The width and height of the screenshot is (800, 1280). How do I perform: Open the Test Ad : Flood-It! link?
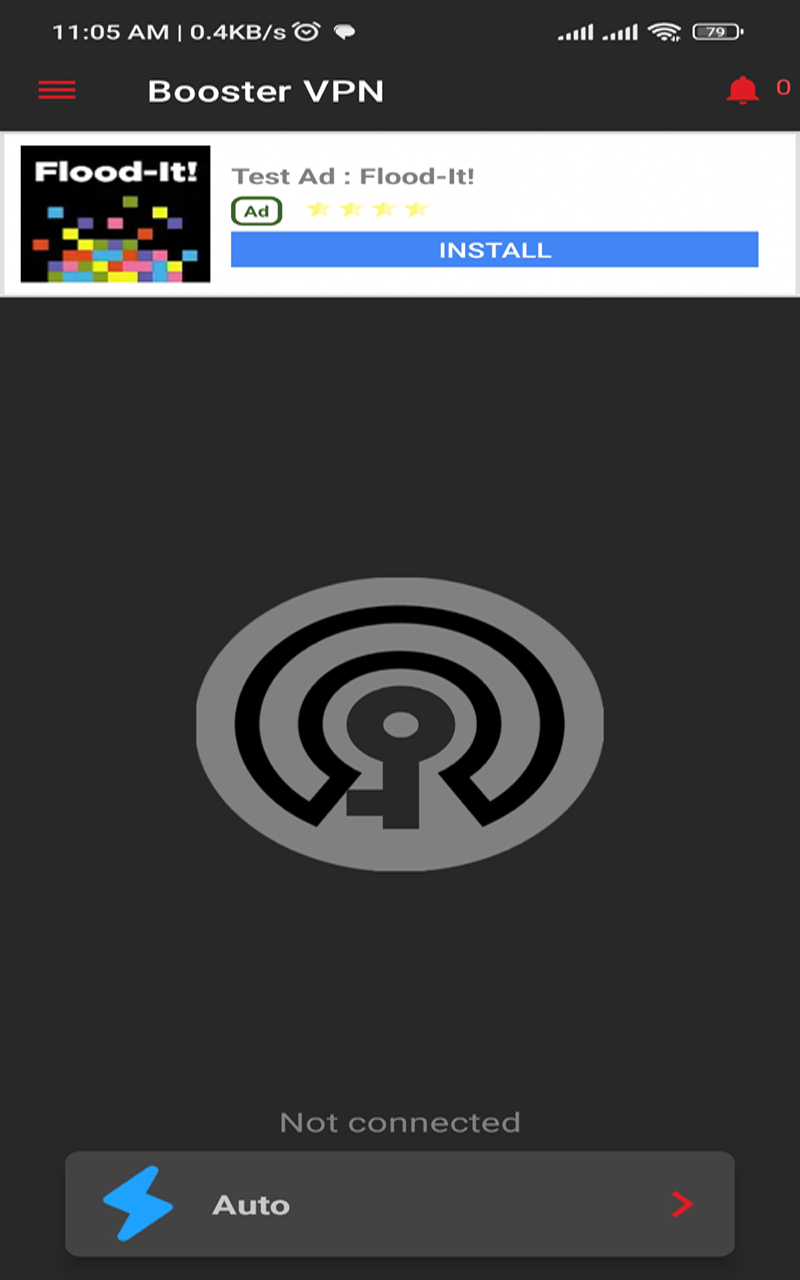click(354, 176)
